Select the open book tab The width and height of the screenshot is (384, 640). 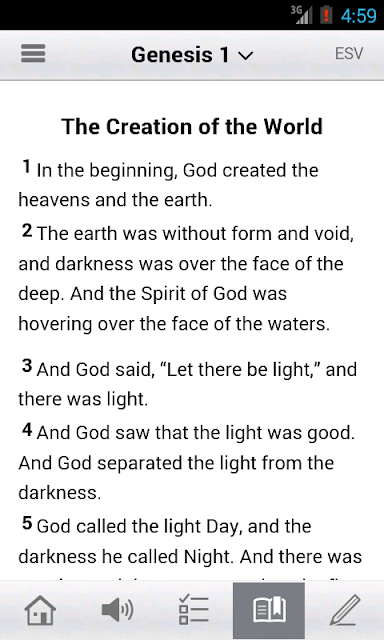[269, 611]
